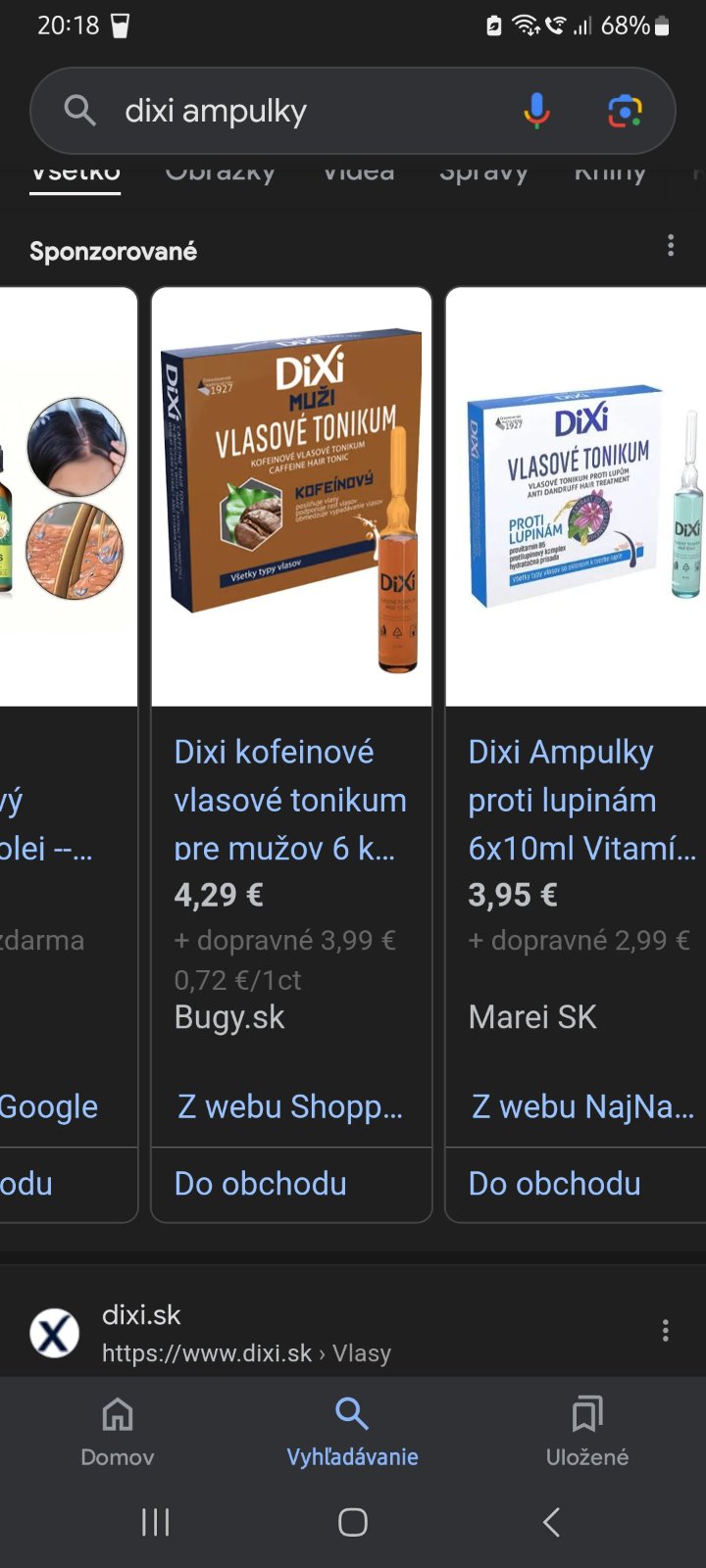Open the options menu for the dixi.sk result
Viewport: 706px width, 1568px height.
coord(666,1331)
